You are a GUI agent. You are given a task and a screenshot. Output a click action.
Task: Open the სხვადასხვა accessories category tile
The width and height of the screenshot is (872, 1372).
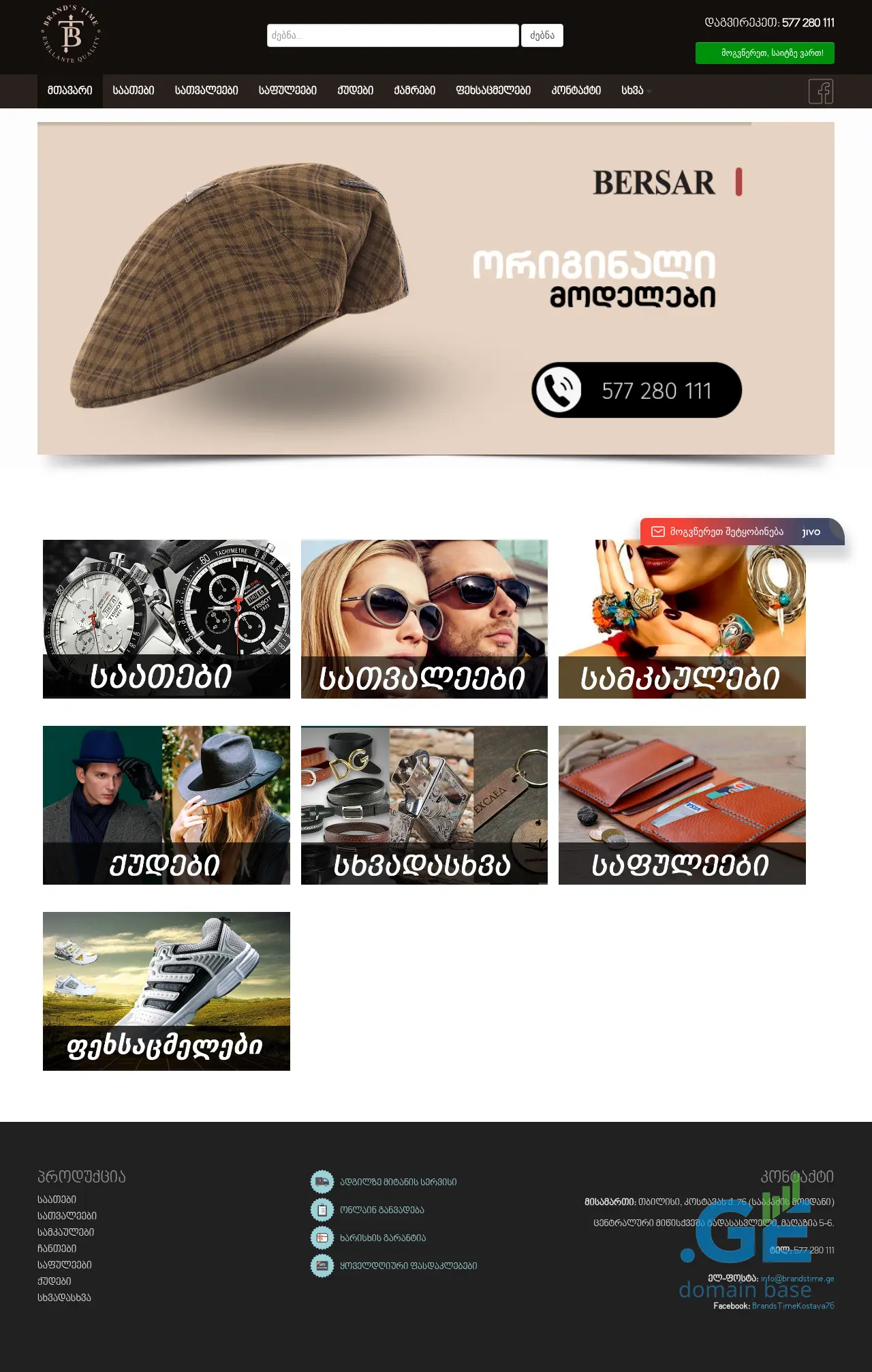tap(424, 805)
